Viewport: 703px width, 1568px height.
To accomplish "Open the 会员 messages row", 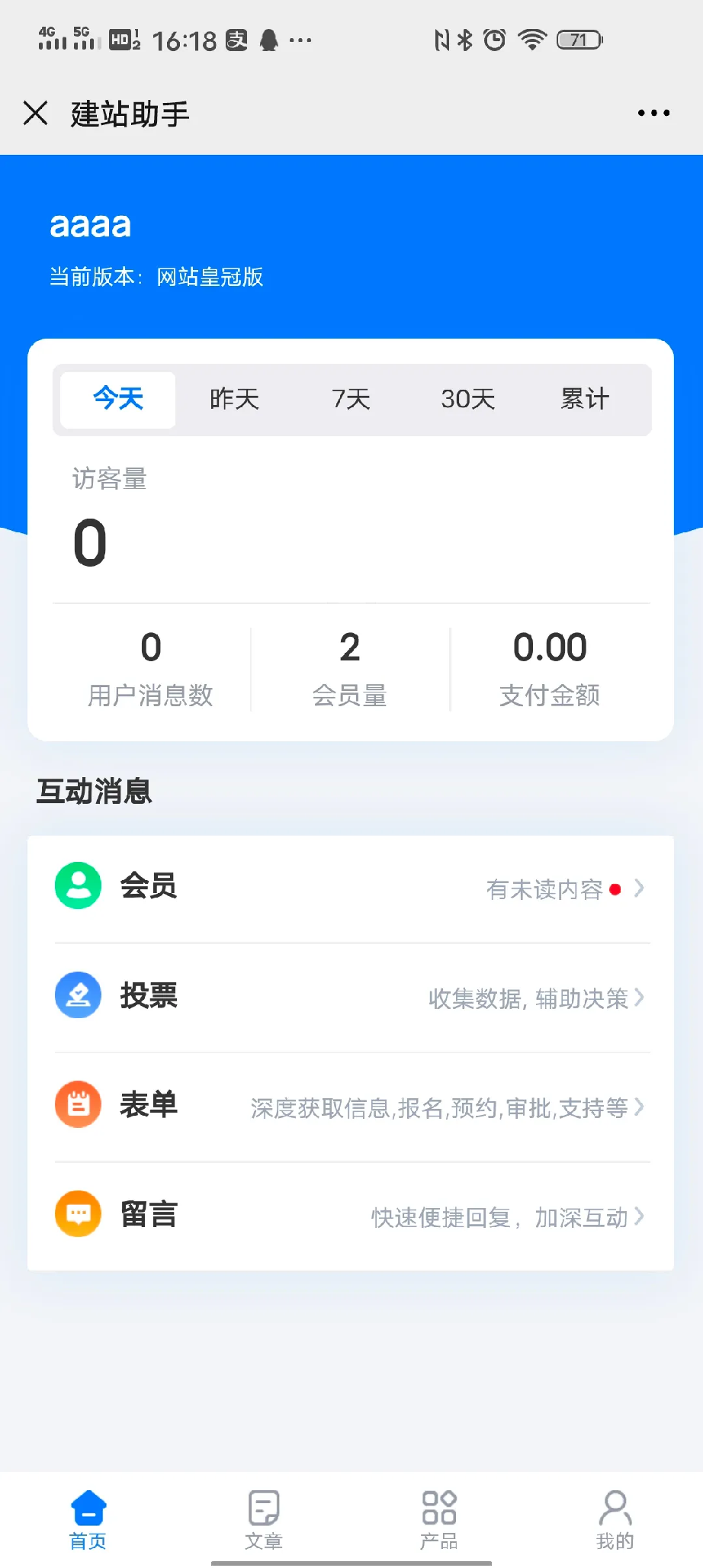I will (351, 888).
